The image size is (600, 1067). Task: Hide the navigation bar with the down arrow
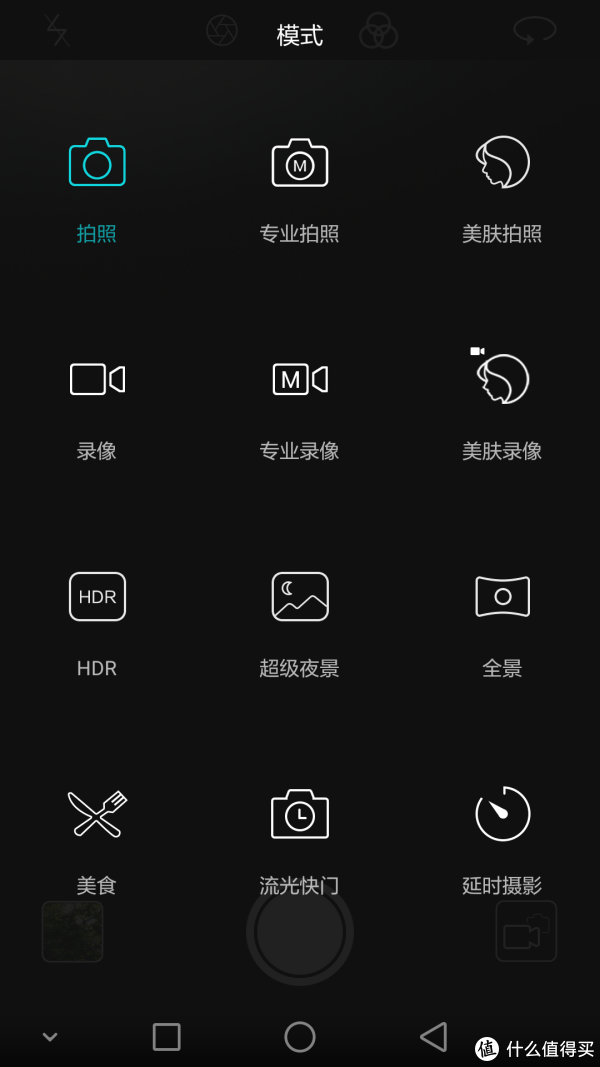[x=50, y=1037]
